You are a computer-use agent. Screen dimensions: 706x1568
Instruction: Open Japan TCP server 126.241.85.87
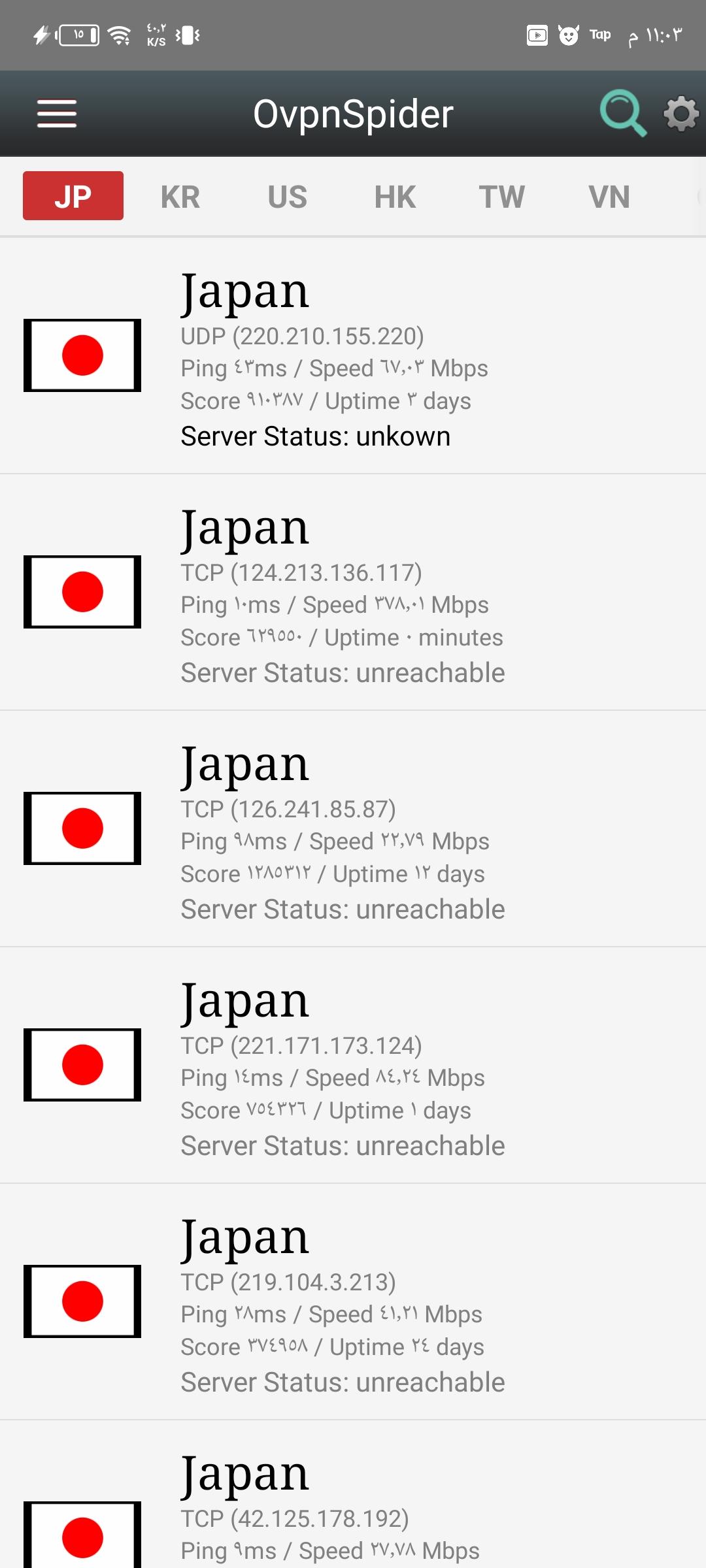coord(353,829)
